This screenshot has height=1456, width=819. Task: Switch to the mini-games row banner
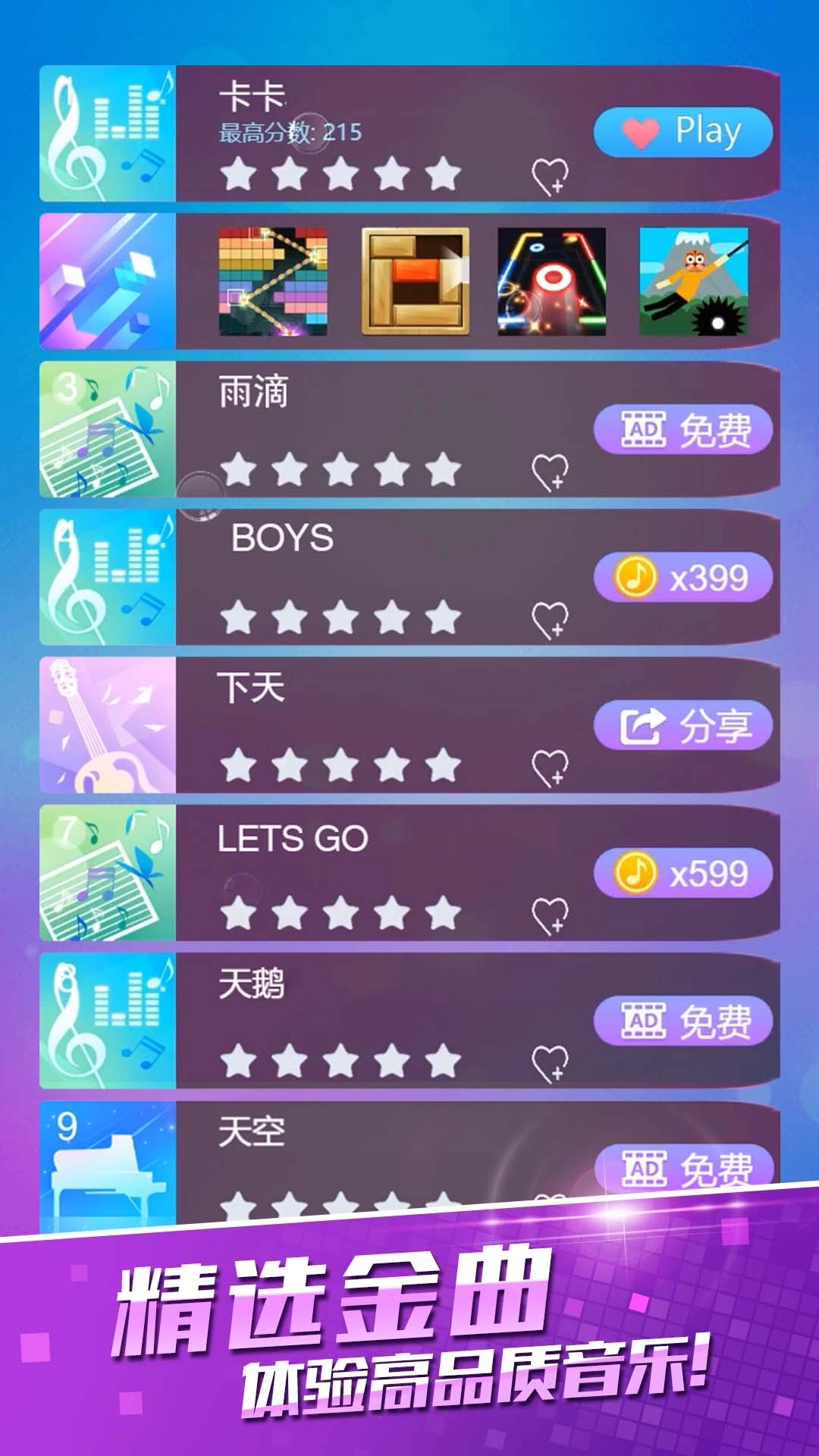[106, 281]
